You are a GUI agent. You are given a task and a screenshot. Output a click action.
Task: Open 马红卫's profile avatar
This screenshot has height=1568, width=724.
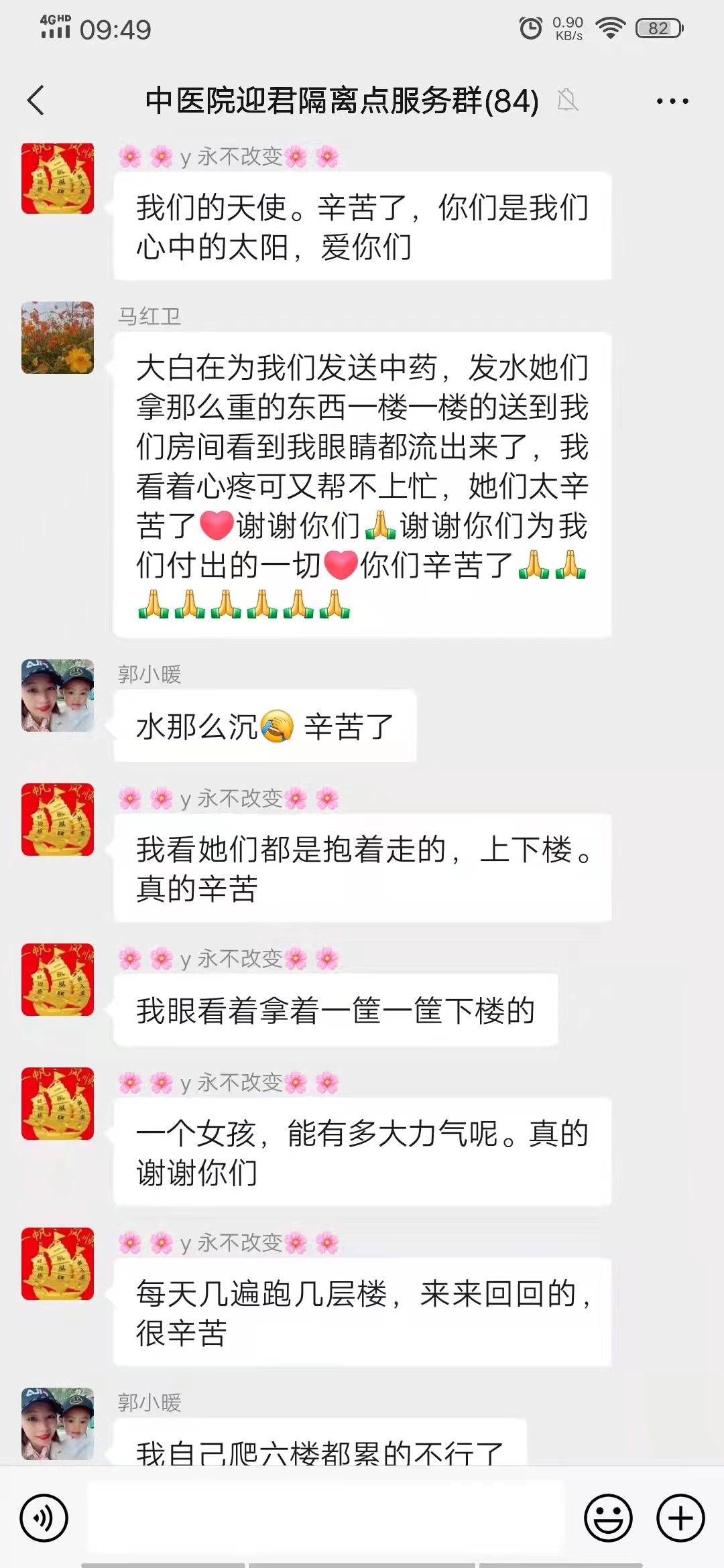pyautogui.click(x=58, y=338)
